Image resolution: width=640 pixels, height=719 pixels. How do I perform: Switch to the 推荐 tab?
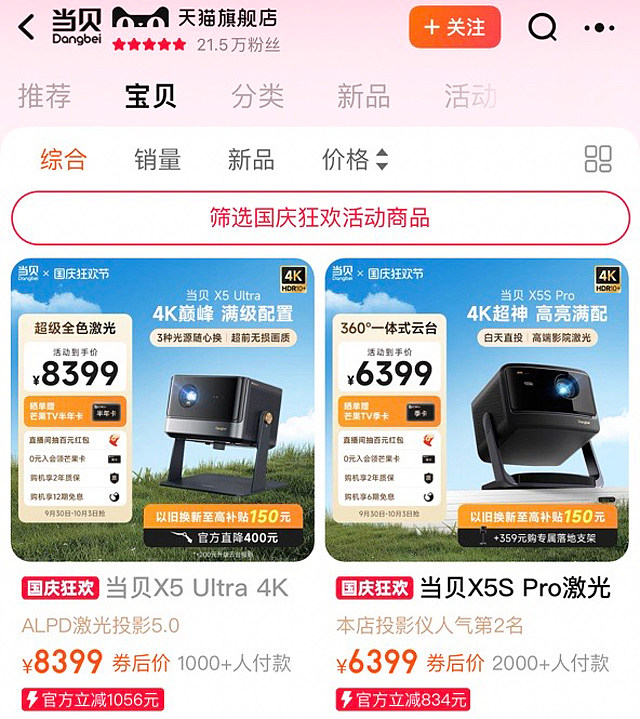click(45, 96)
